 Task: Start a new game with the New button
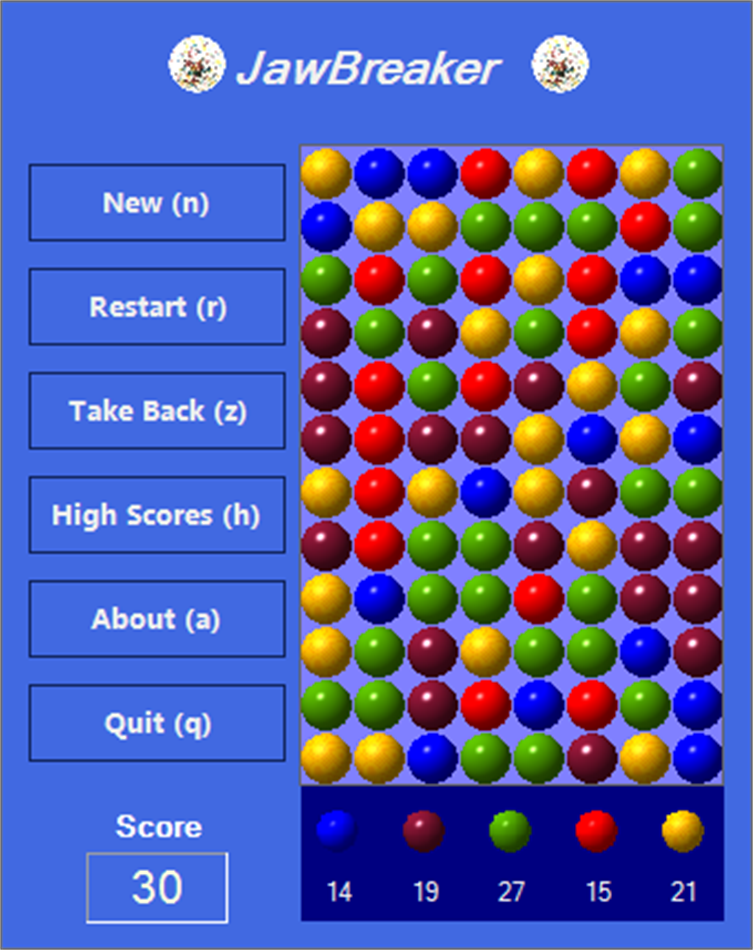tap(156, 203)
